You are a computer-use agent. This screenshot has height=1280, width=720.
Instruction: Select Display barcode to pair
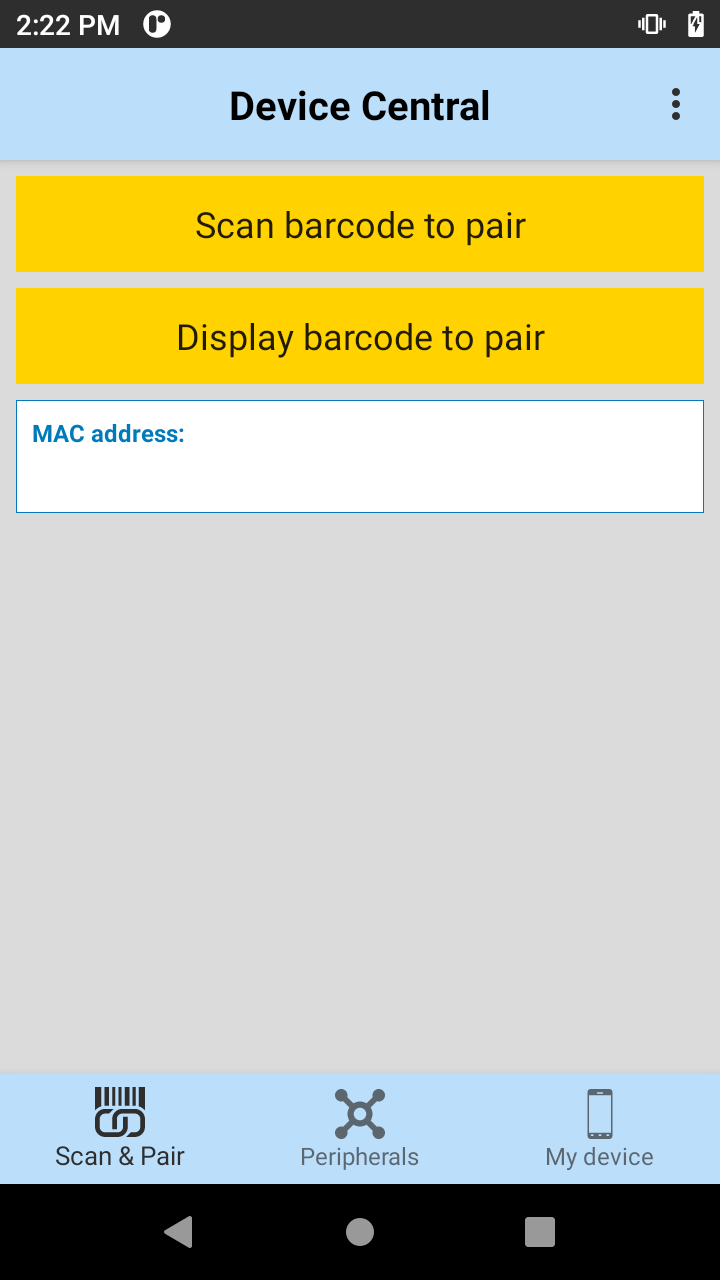(x=360, y=337)
